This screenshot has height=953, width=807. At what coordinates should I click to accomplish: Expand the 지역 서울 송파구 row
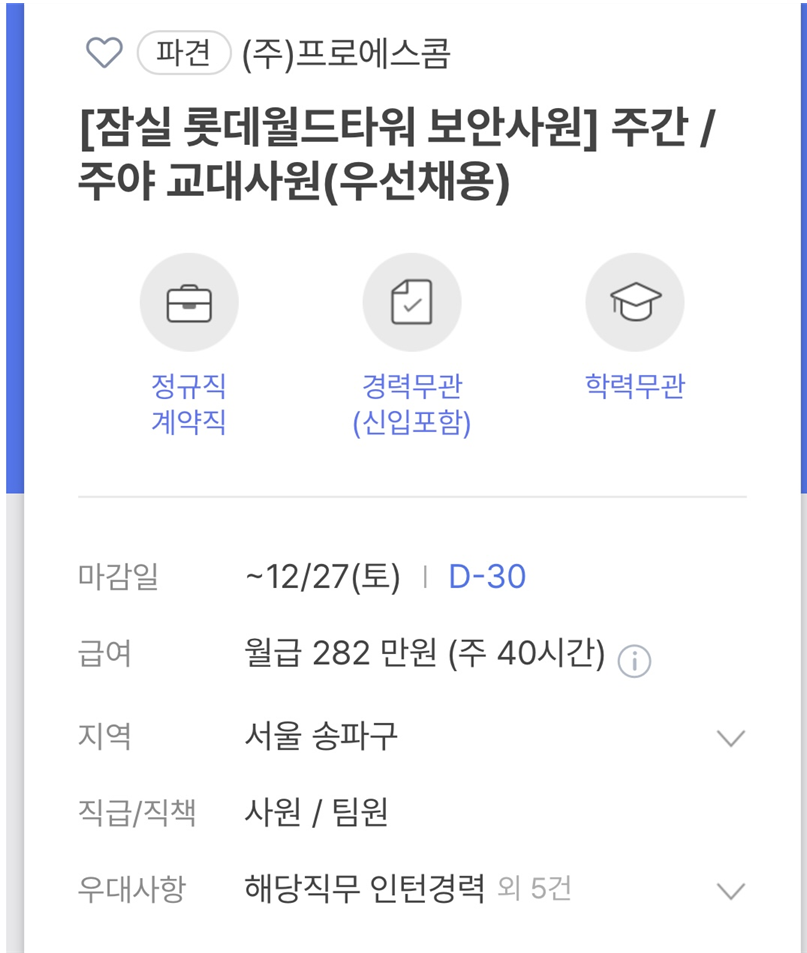point(731,739)
